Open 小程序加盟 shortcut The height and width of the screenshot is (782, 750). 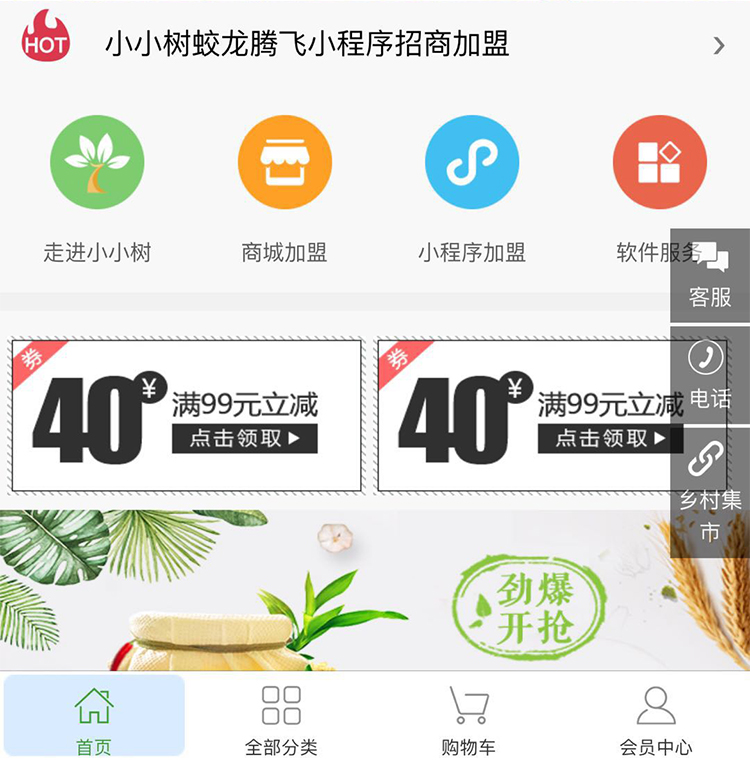point(472,190)
